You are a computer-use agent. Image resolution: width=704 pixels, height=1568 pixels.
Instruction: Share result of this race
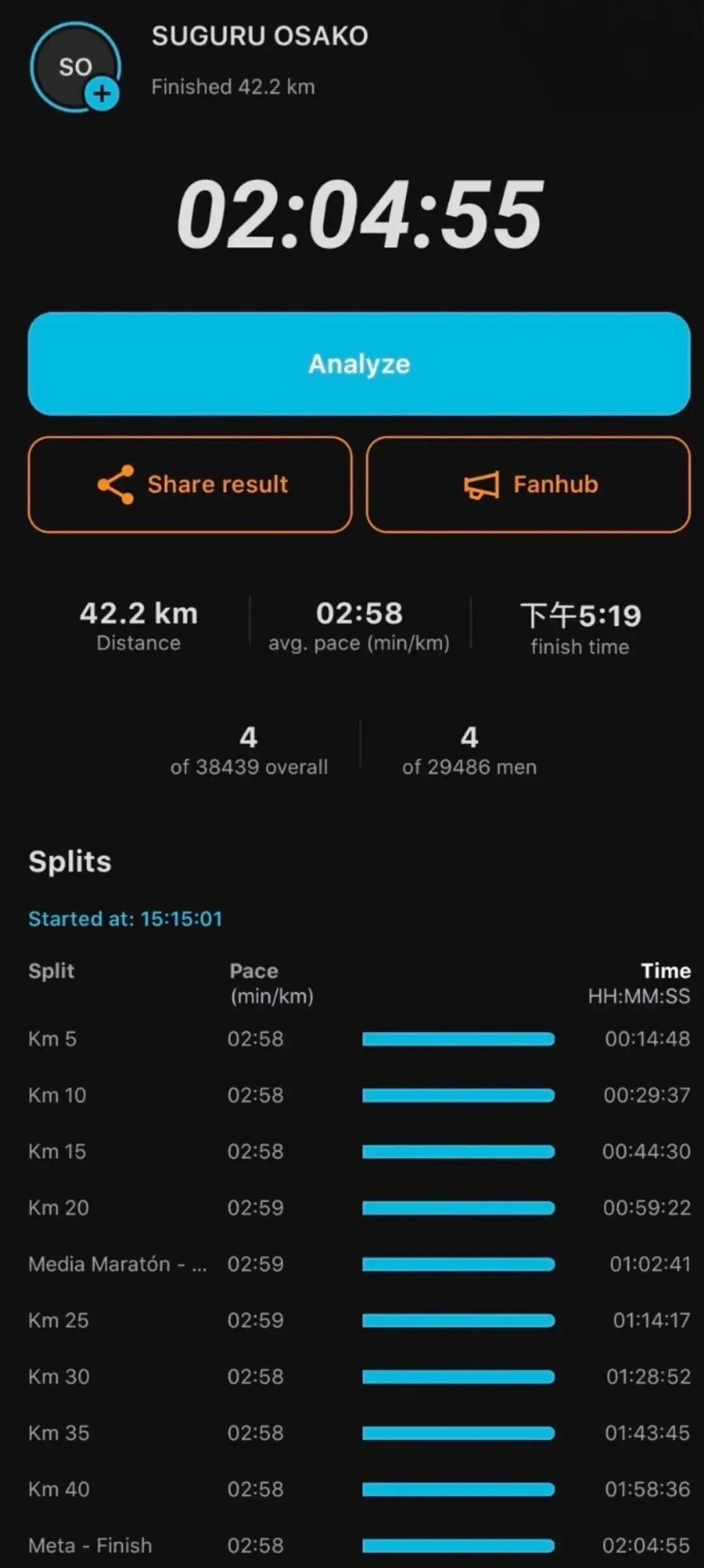(190, 484)
